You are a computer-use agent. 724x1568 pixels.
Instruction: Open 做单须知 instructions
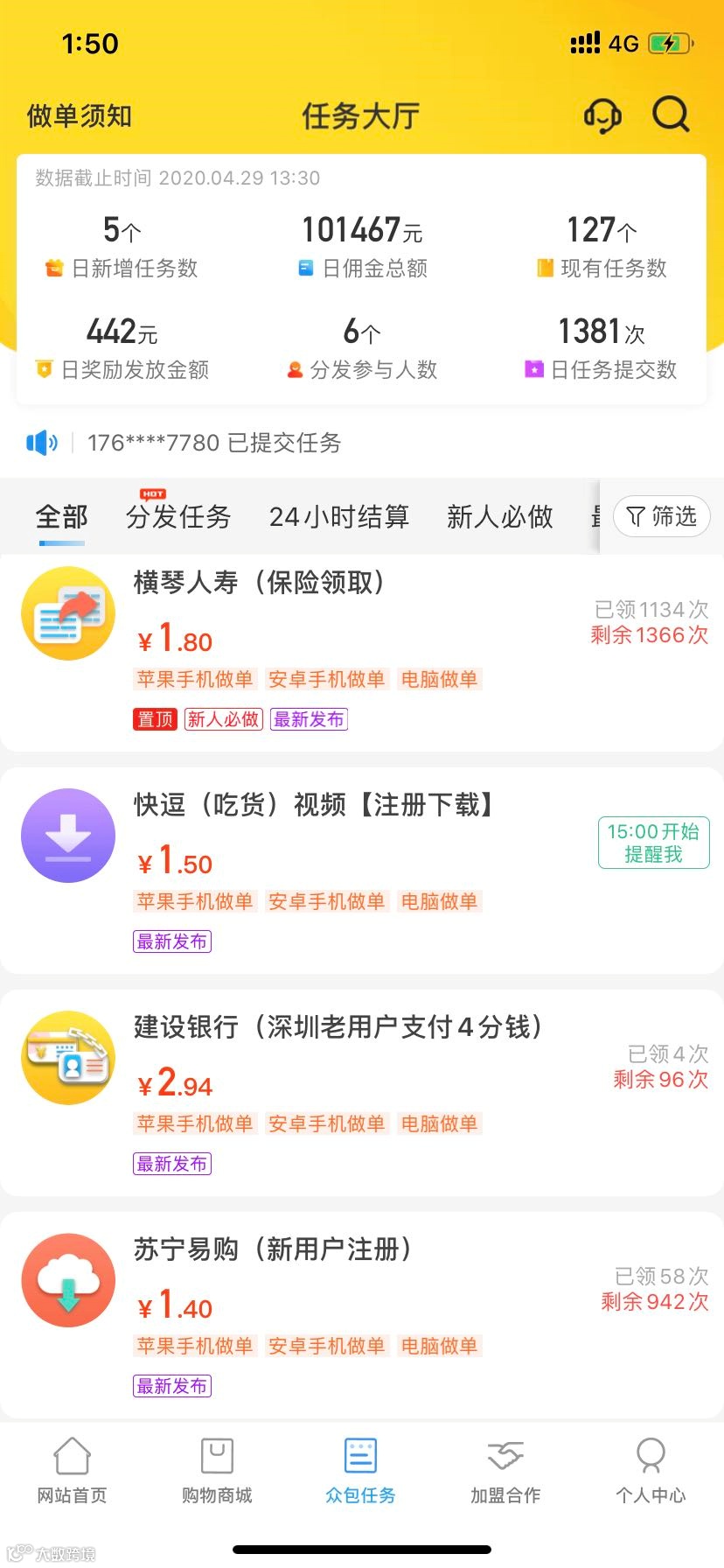80,115
